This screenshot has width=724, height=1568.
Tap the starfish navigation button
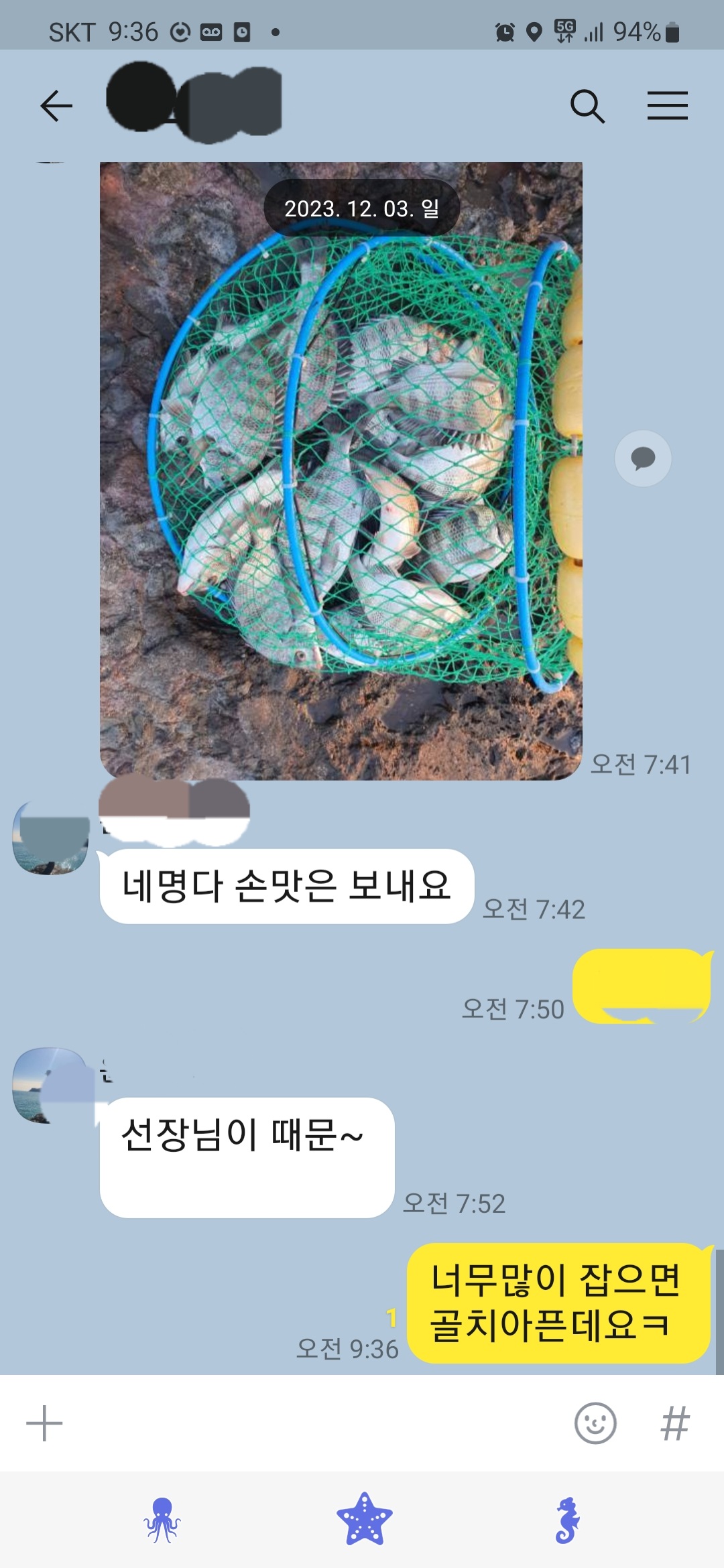(364, 1520)
